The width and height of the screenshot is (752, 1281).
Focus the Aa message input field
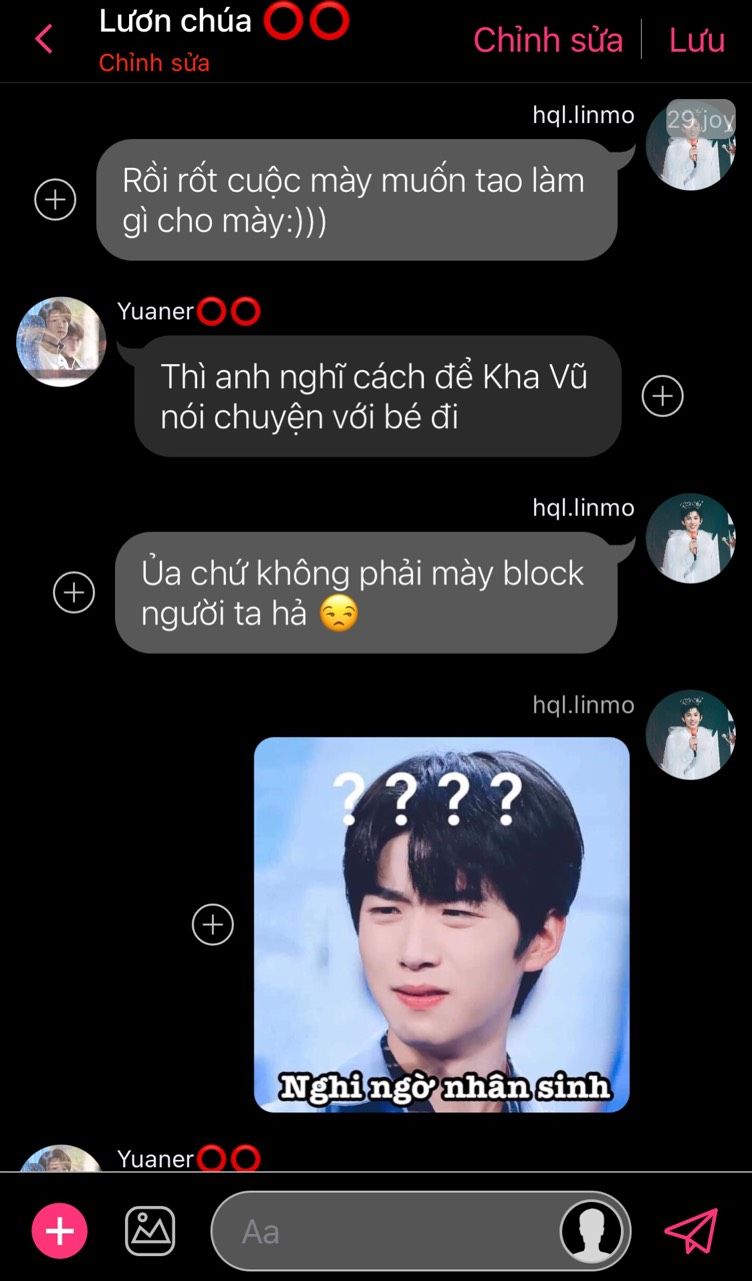(390, 1231)
